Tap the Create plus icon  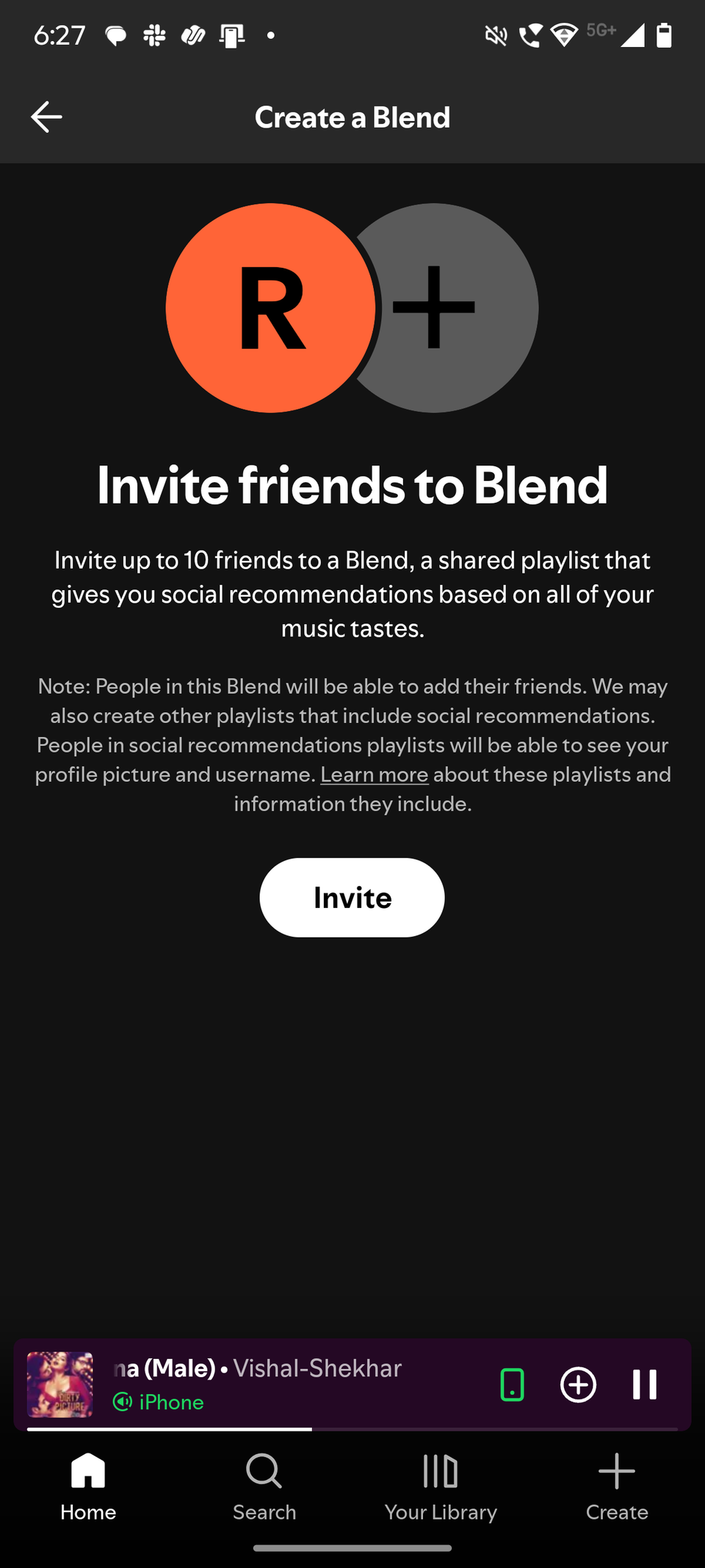pyautogui.click(x=616, y=1470)
